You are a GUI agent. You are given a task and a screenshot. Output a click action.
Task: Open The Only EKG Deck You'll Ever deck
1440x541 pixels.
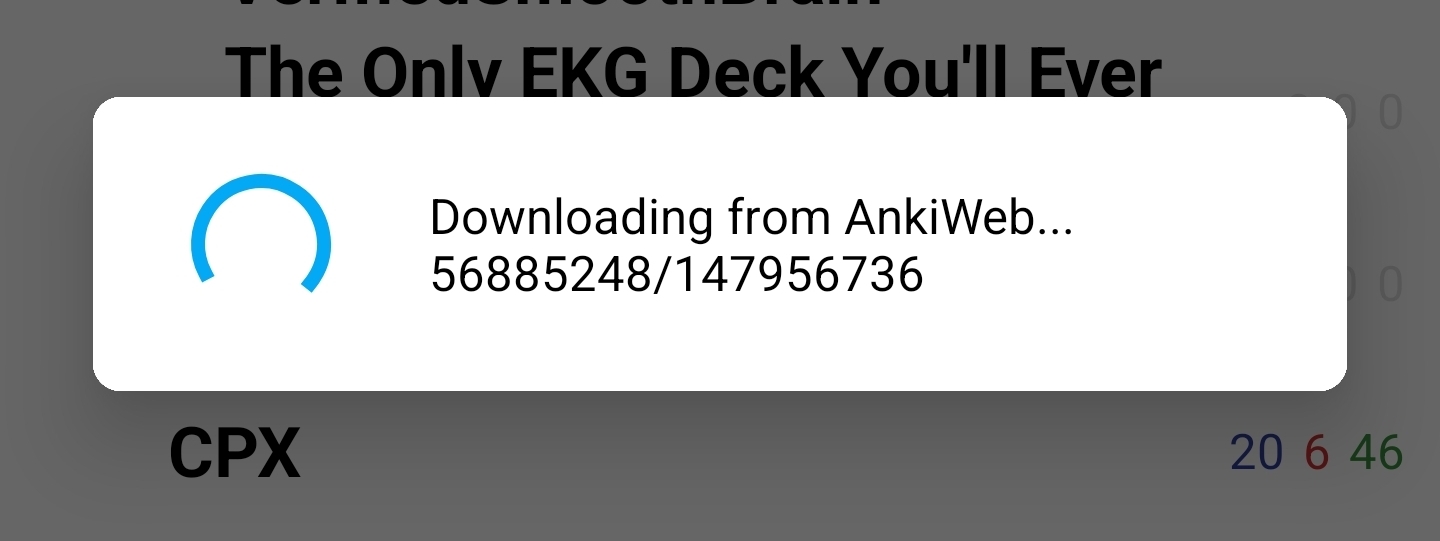coord(693,72)
